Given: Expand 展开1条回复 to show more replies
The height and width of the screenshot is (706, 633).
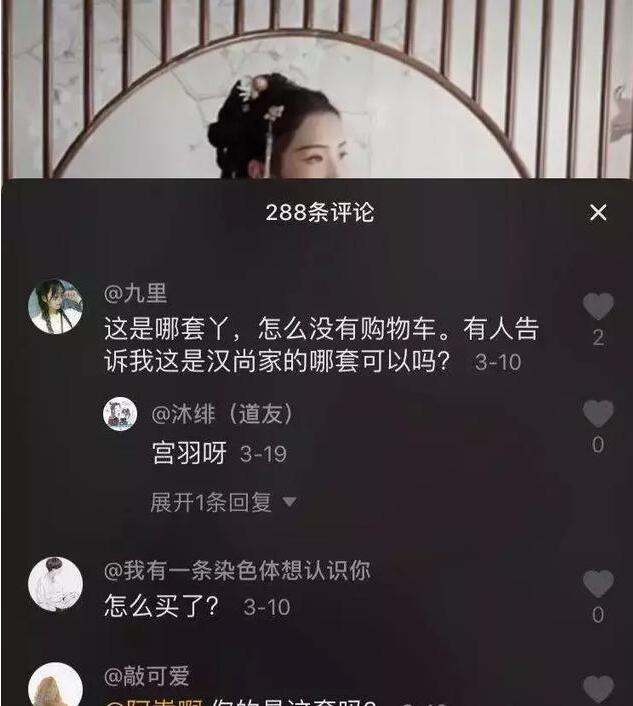Looking at the screenshot, I should click(223, 502).
